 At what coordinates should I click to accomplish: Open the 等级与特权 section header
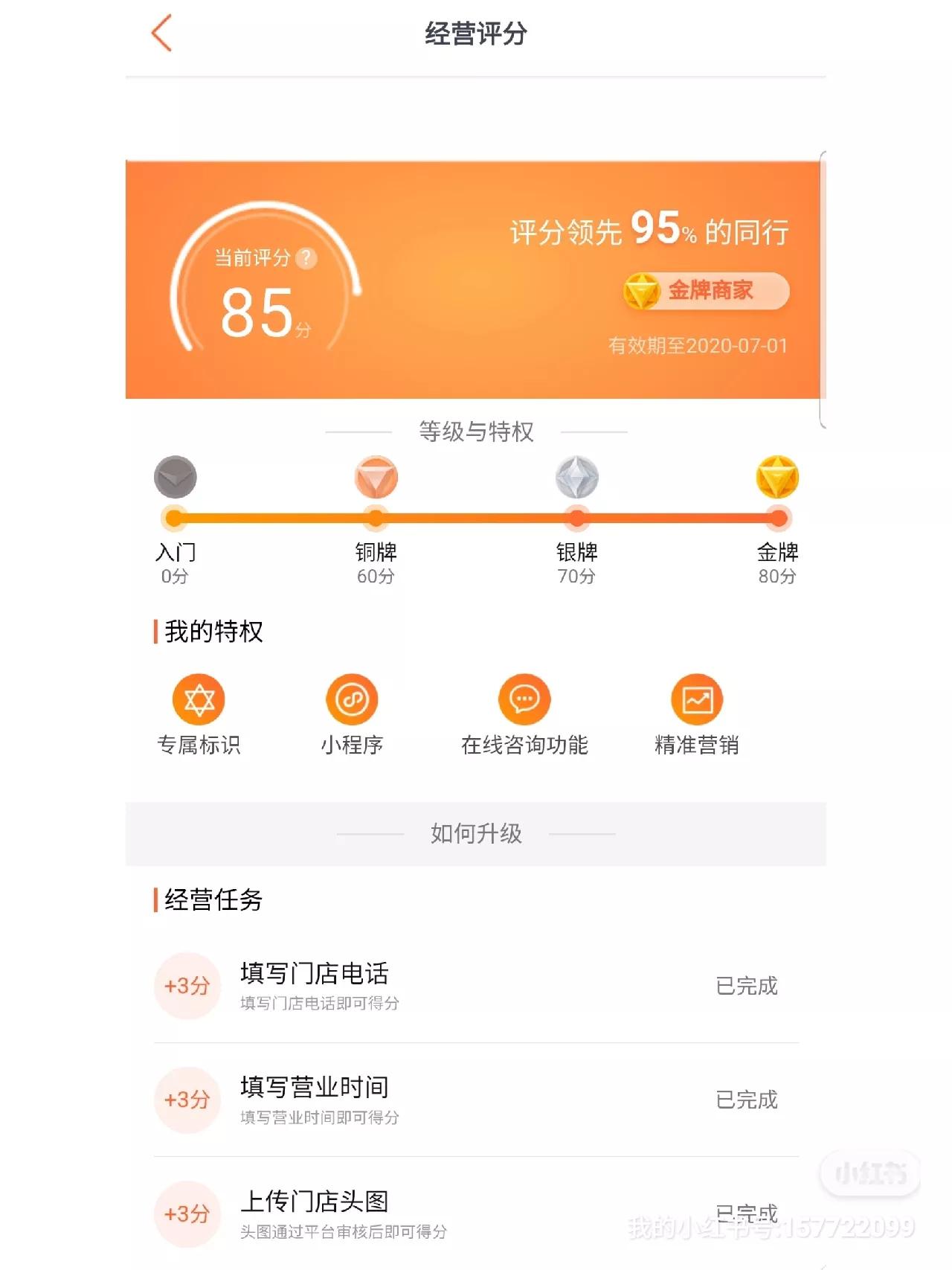point(476,430)
